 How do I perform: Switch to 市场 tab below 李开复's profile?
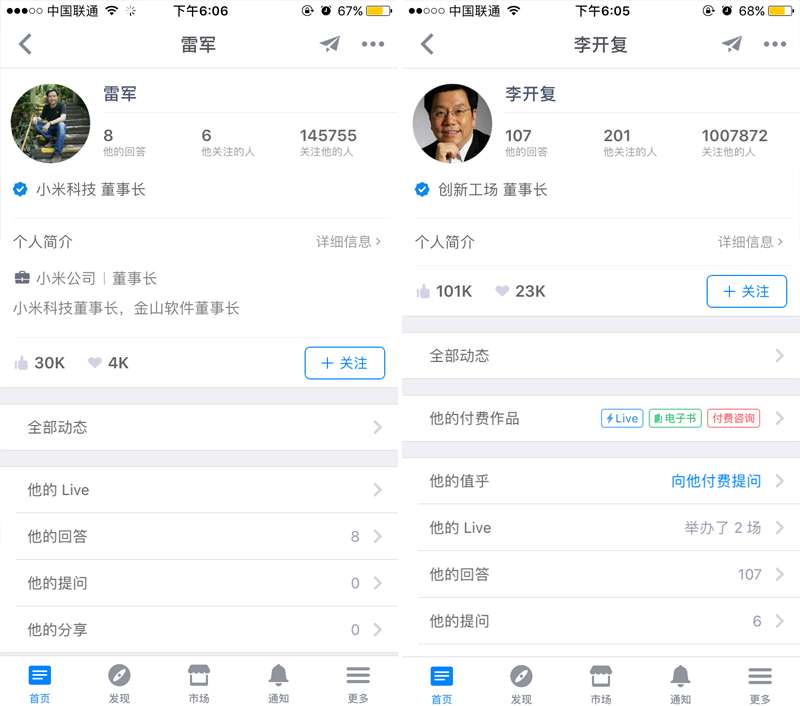(x=600, y=684)
